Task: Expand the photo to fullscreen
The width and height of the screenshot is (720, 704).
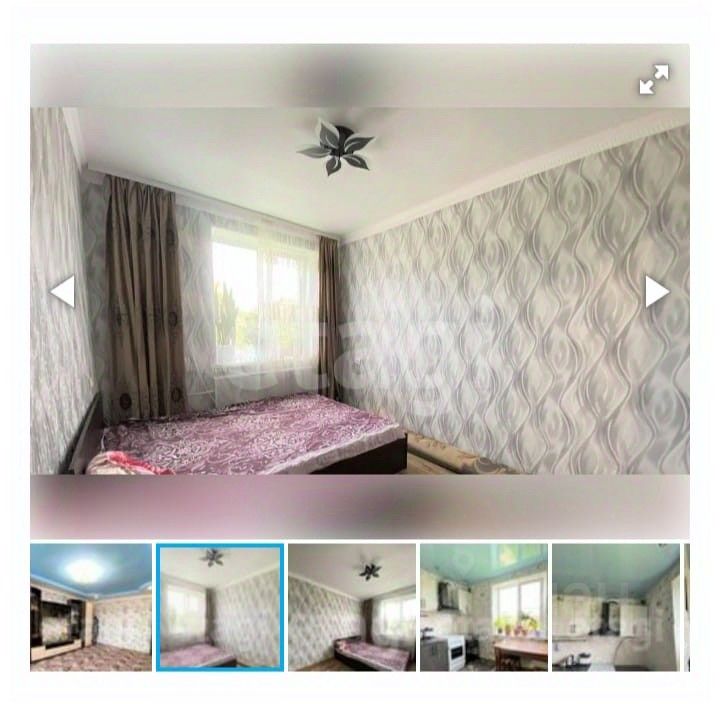Action: 654,80
